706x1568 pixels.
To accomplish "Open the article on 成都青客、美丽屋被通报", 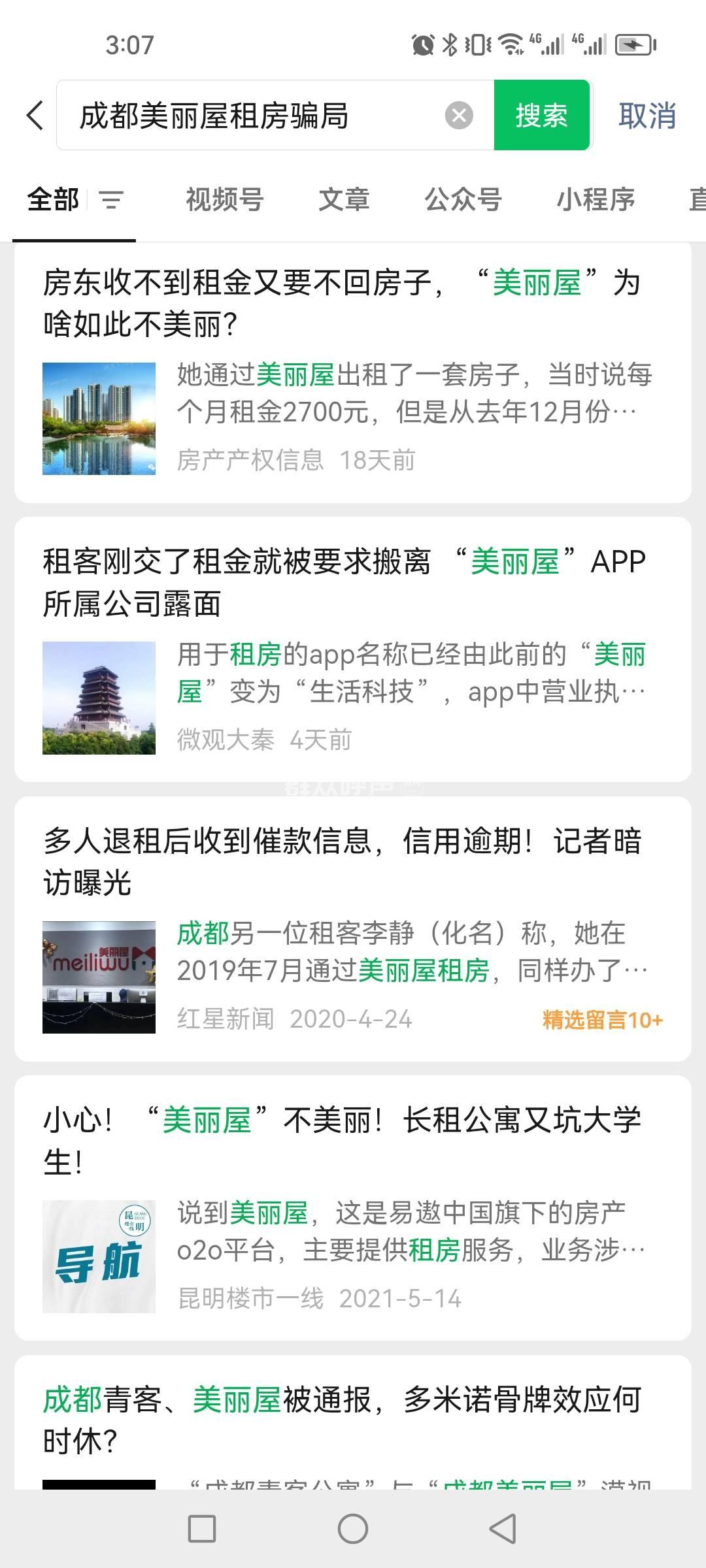I will pos(353,1421).
